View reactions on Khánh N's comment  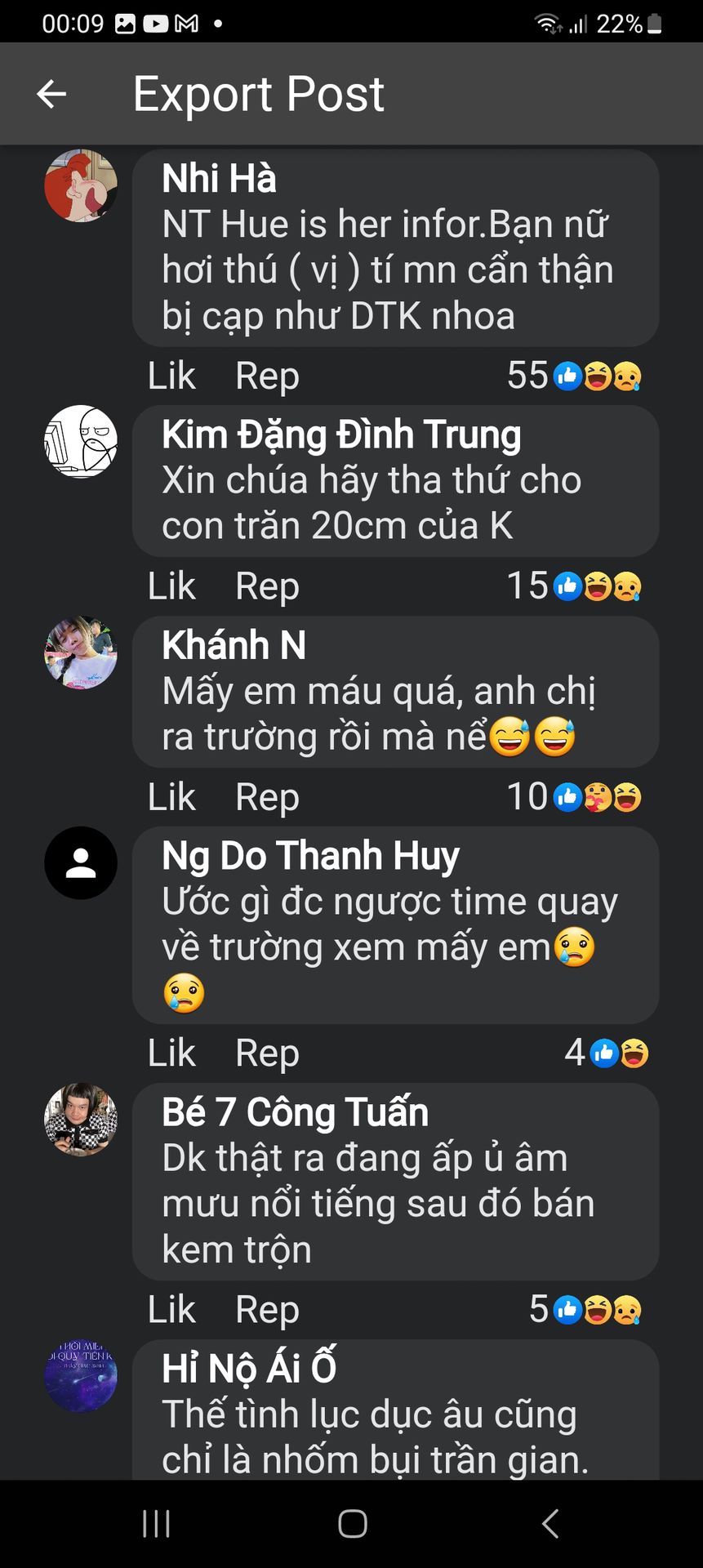pyautogui.click(x=574, y=796)
